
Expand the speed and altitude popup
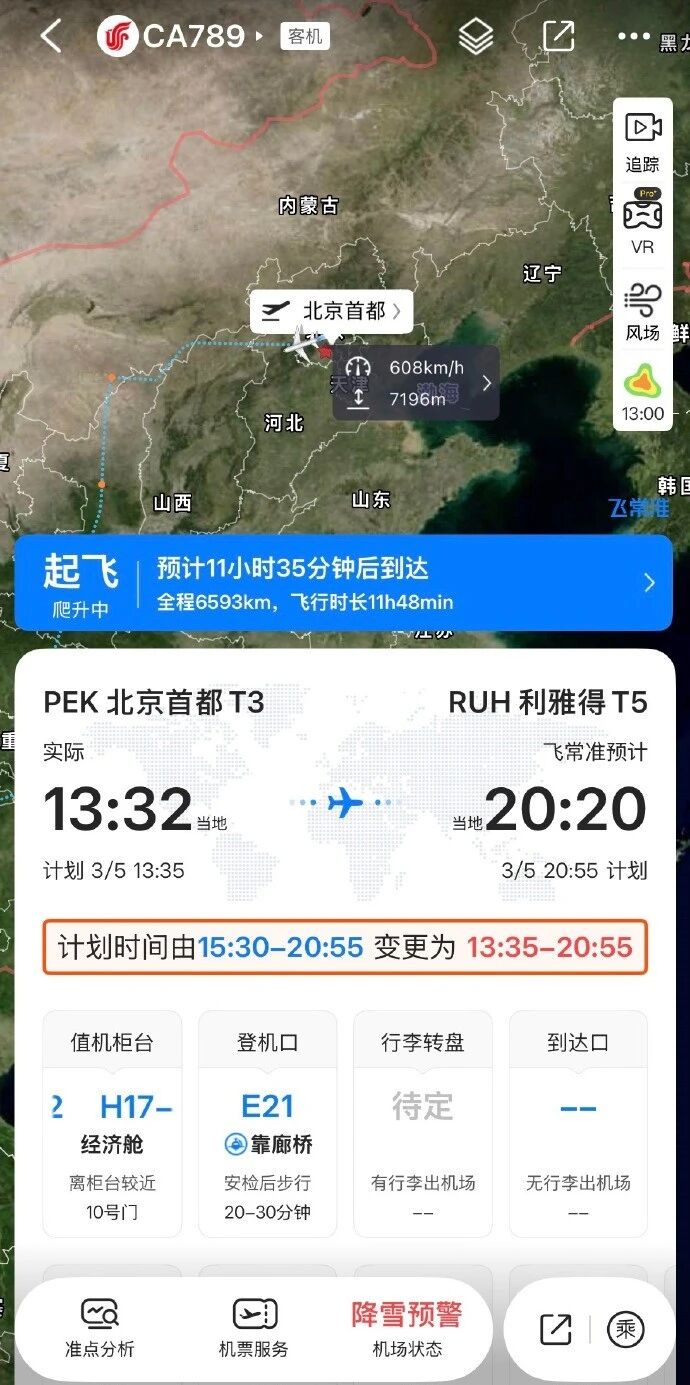click(416, 383)
